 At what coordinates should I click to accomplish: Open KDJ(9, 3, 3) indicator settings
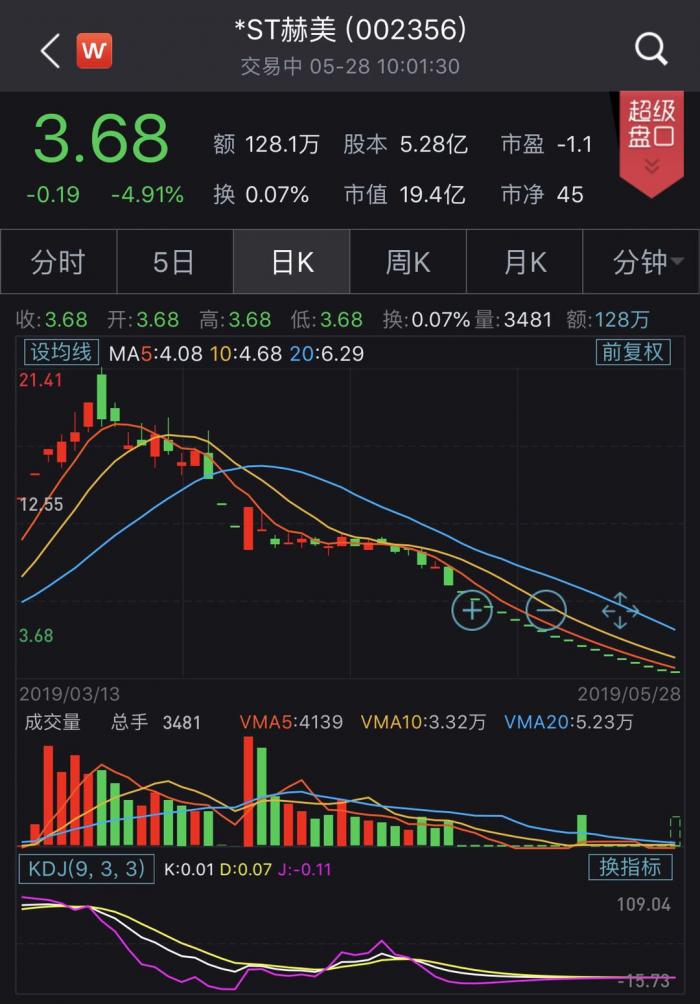(86, 868)
